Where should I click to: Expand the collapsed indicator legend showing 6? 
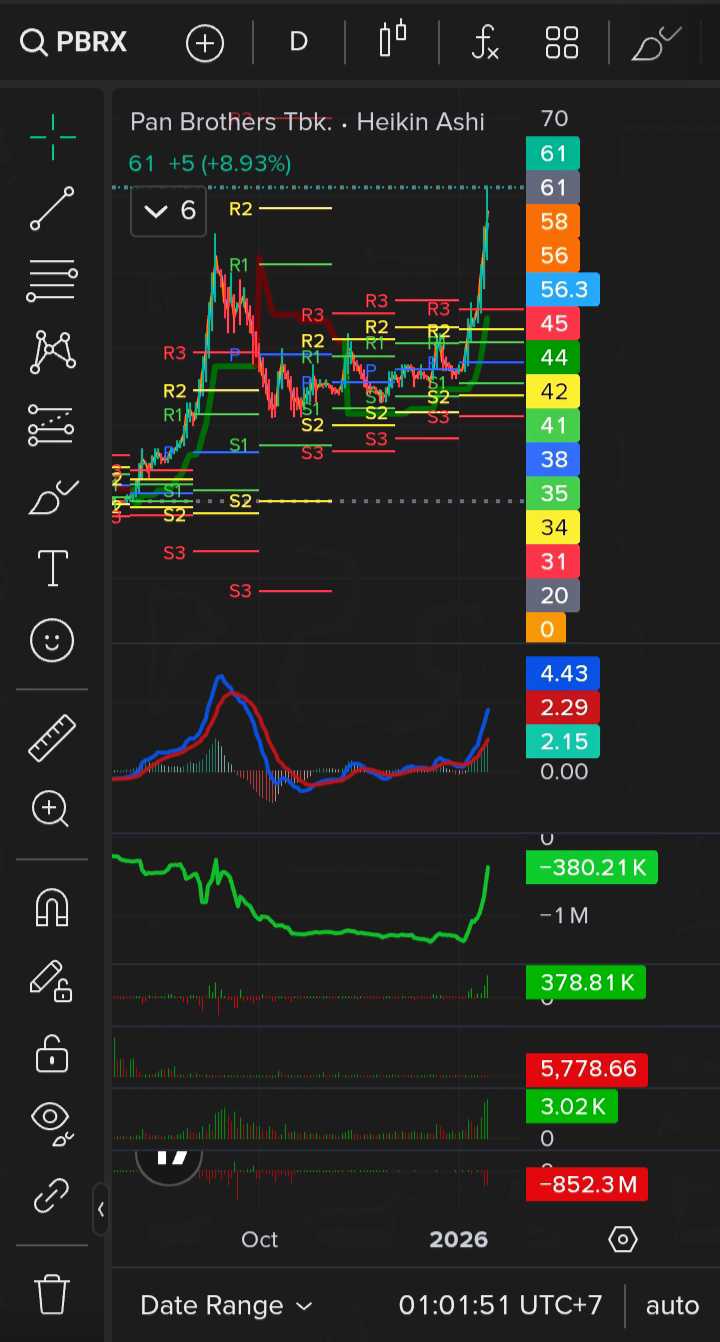coord(168,210)
